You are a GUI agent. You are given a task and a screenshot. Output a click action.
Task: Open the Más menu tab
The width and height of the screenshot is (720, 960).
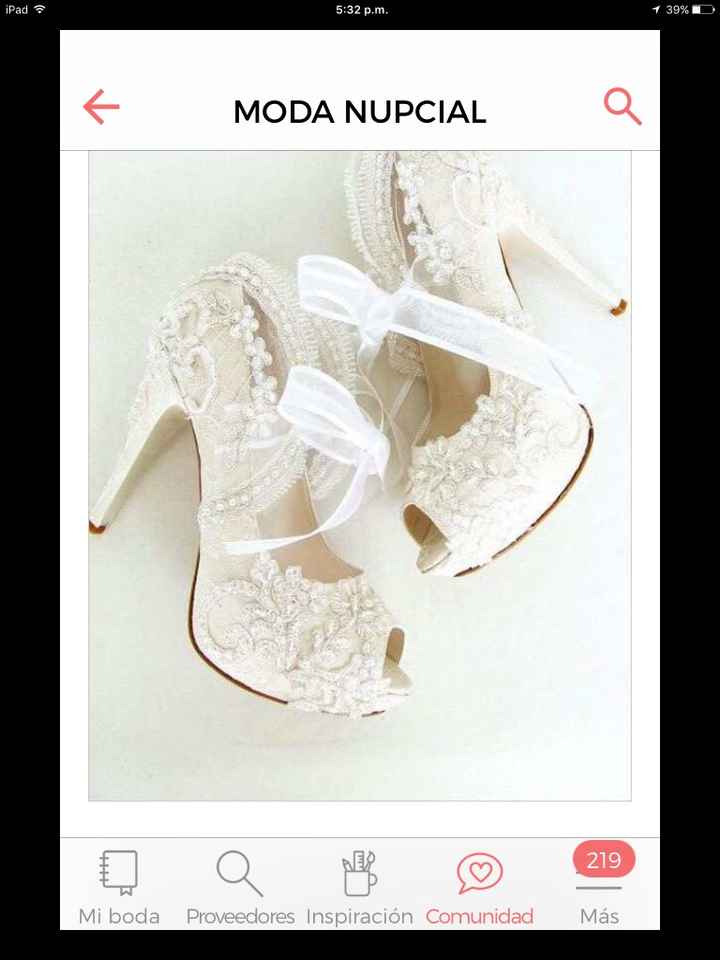click(x=599, y=886)
